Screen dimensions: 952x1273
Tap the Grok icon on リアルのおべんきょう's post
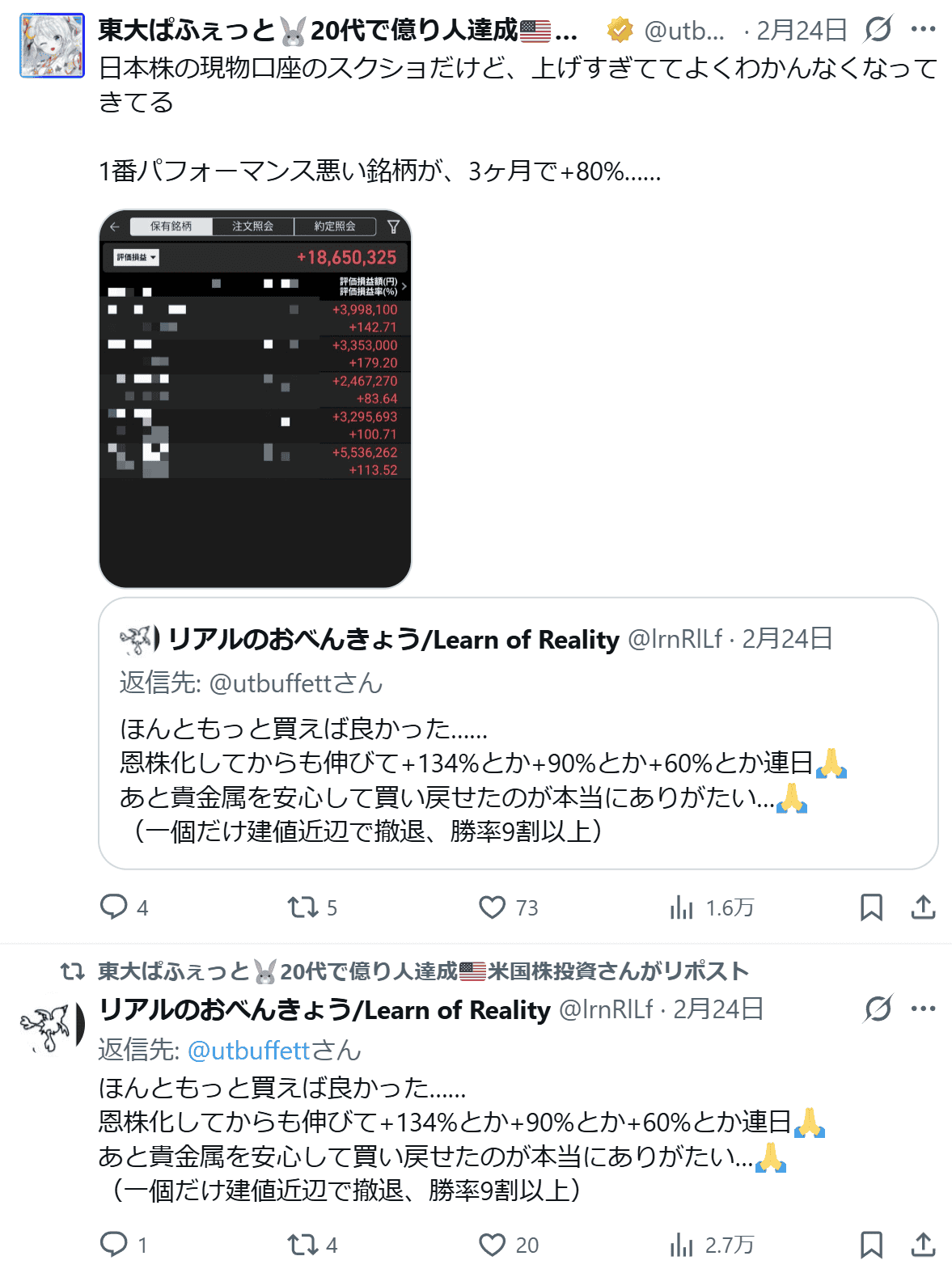click(x=878, y=1009)
